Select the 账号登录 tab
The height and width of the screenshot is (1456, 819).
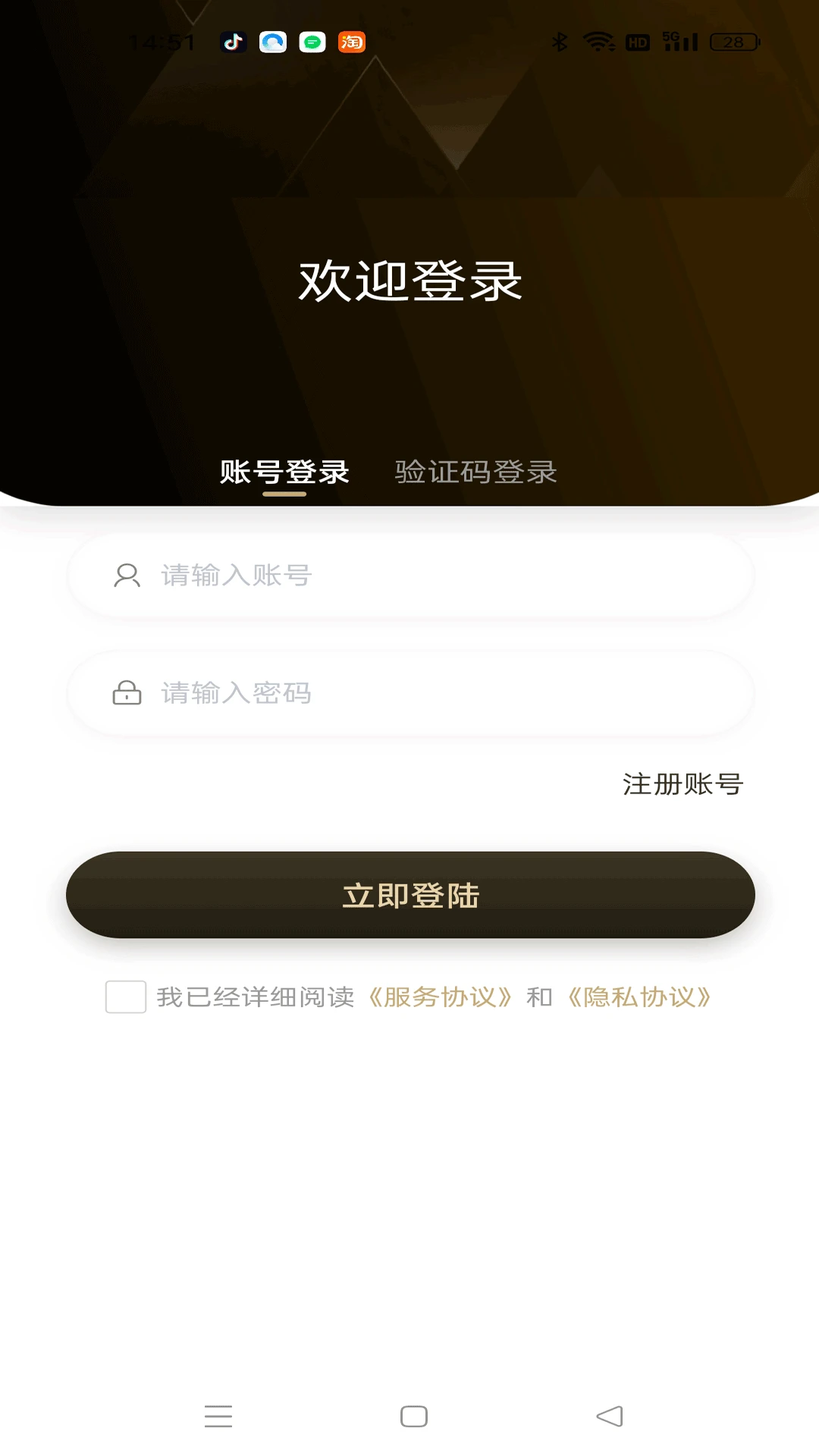(x=284, y=472)
